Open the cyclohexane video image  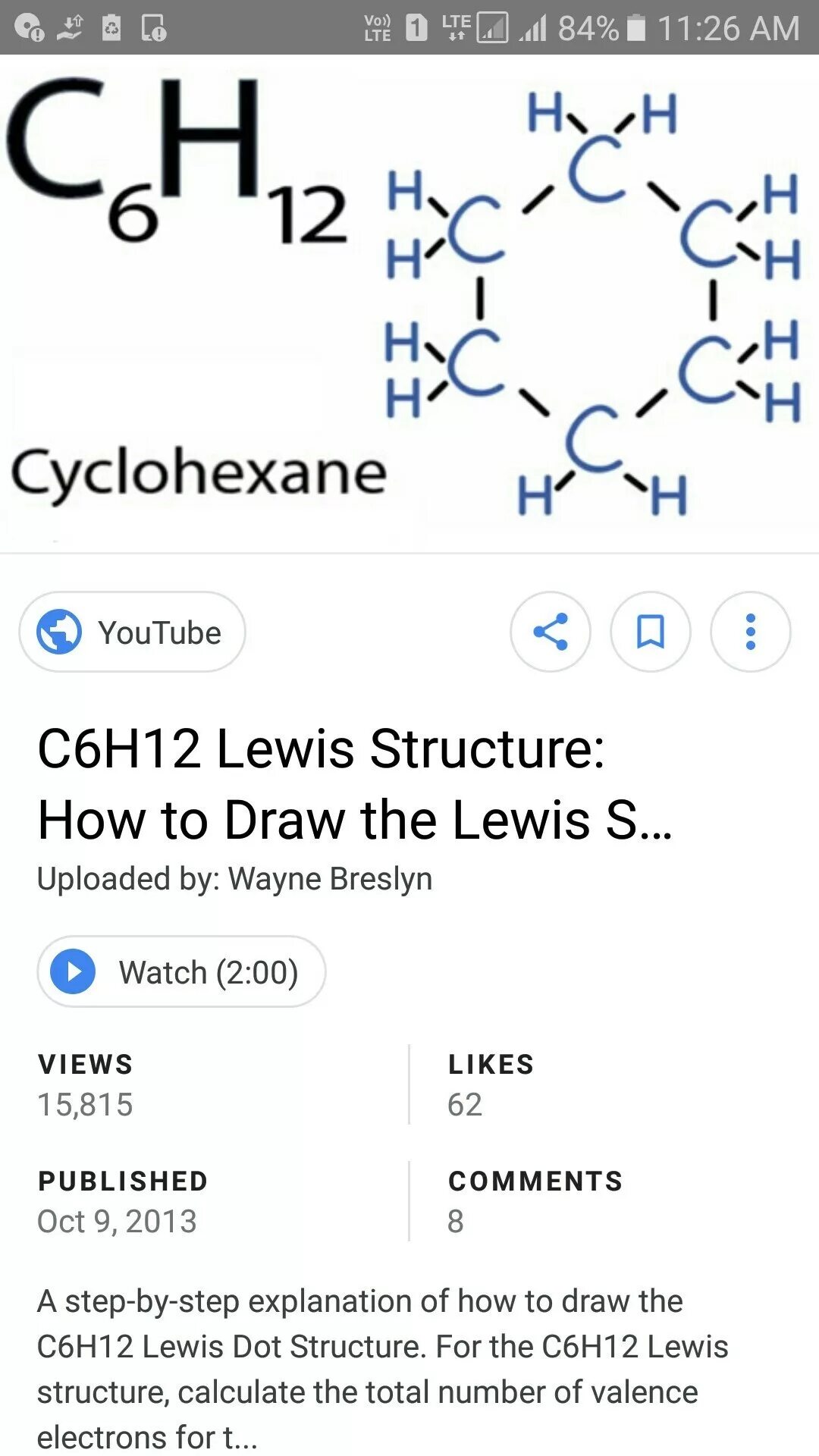[409, 303]
